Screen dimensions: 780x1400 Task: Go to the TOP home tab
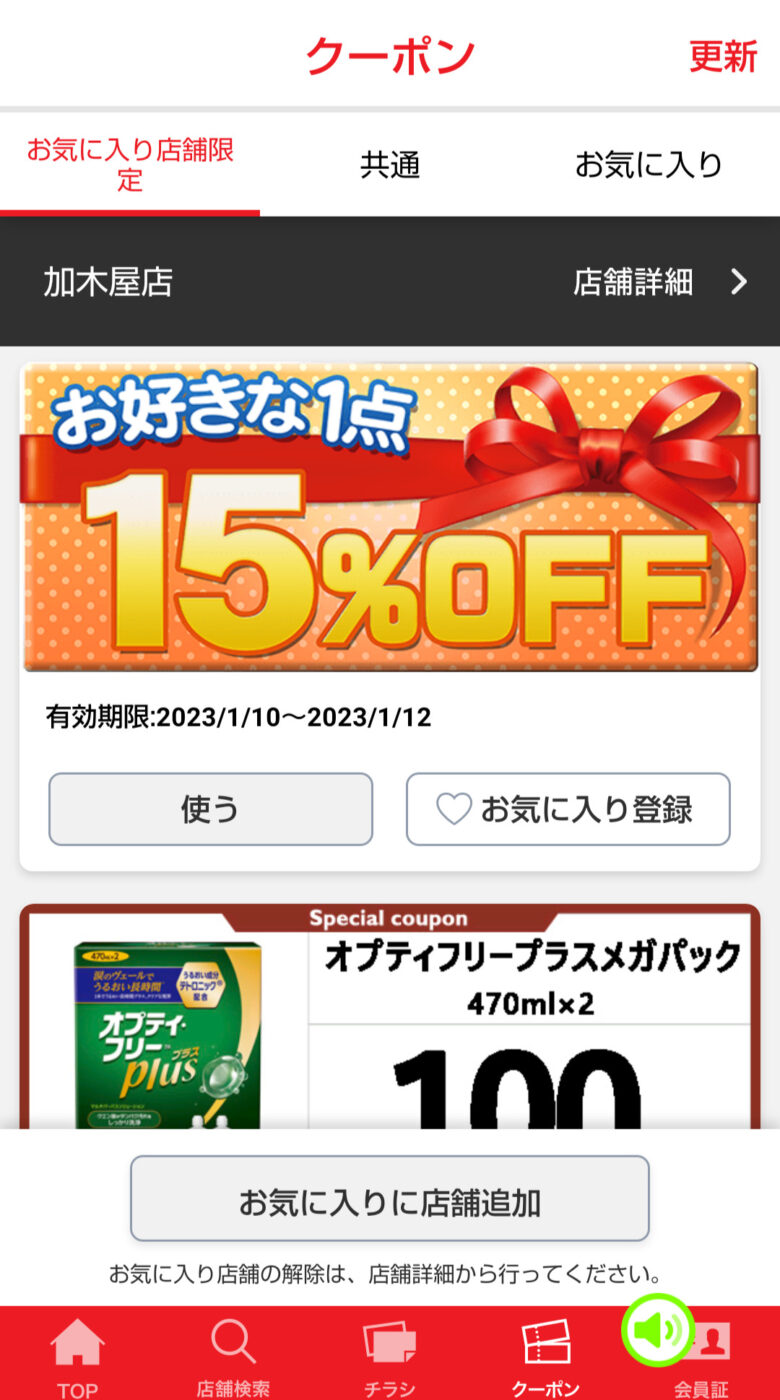point(77,1355)
